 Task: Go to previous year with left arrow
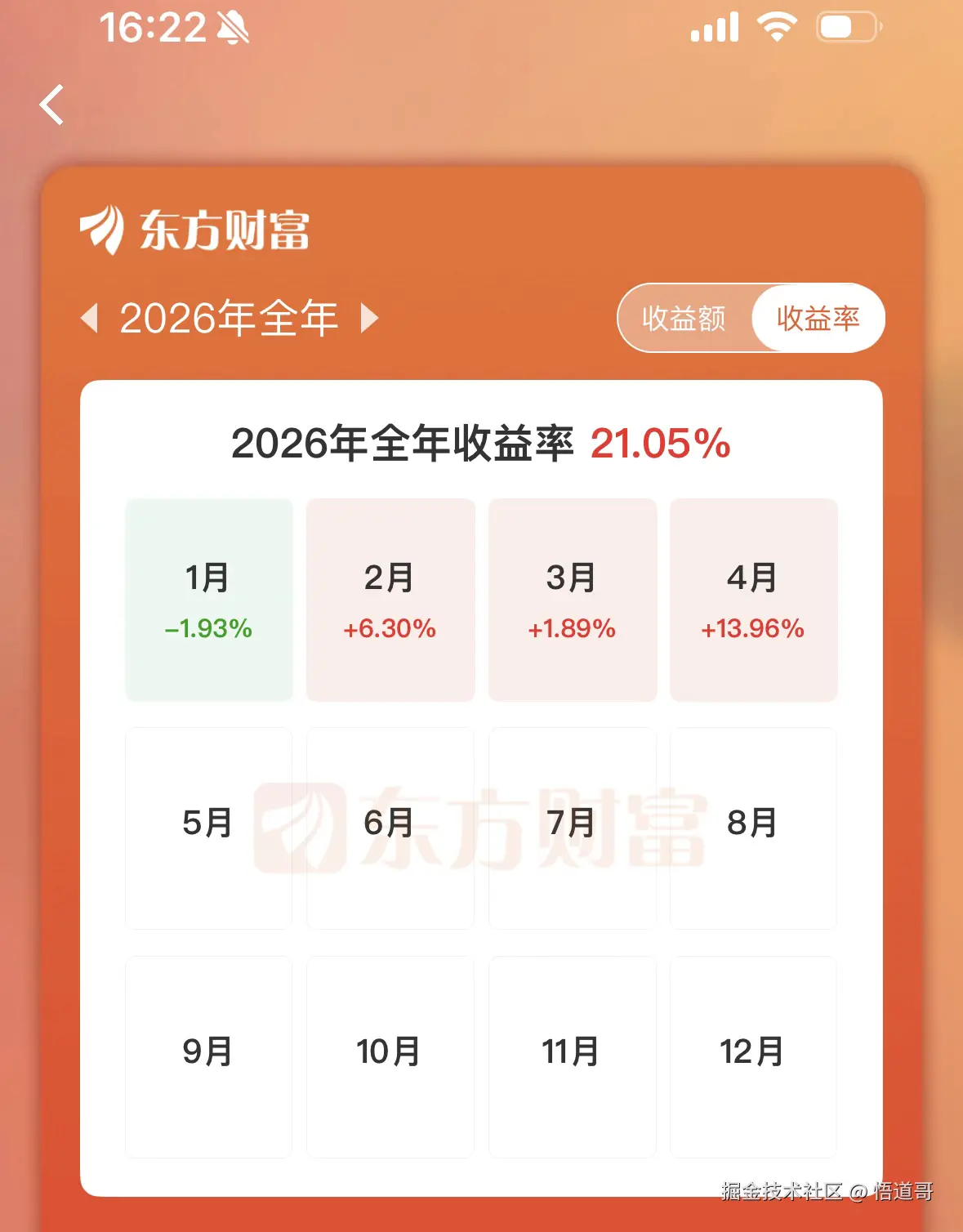92,319
